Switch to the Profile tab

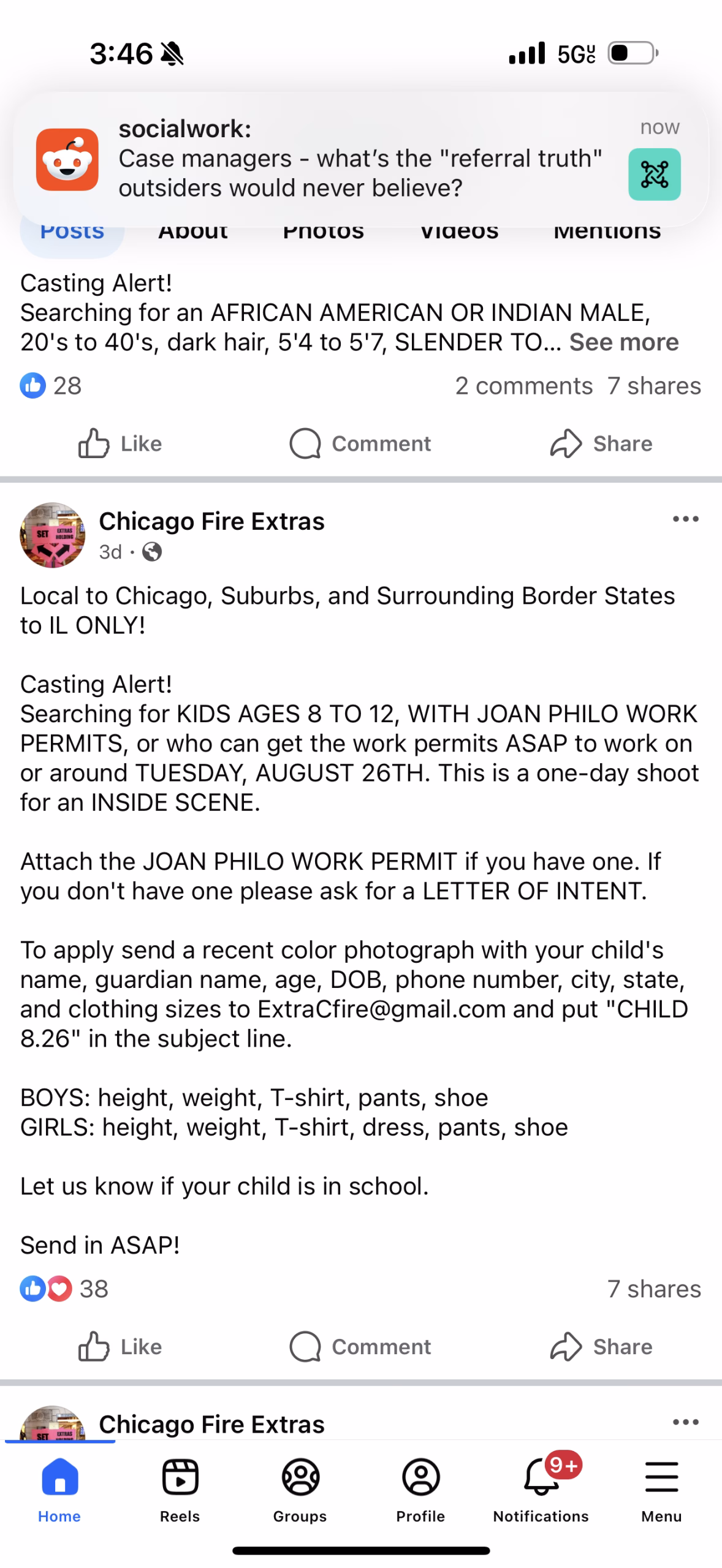420,1488
